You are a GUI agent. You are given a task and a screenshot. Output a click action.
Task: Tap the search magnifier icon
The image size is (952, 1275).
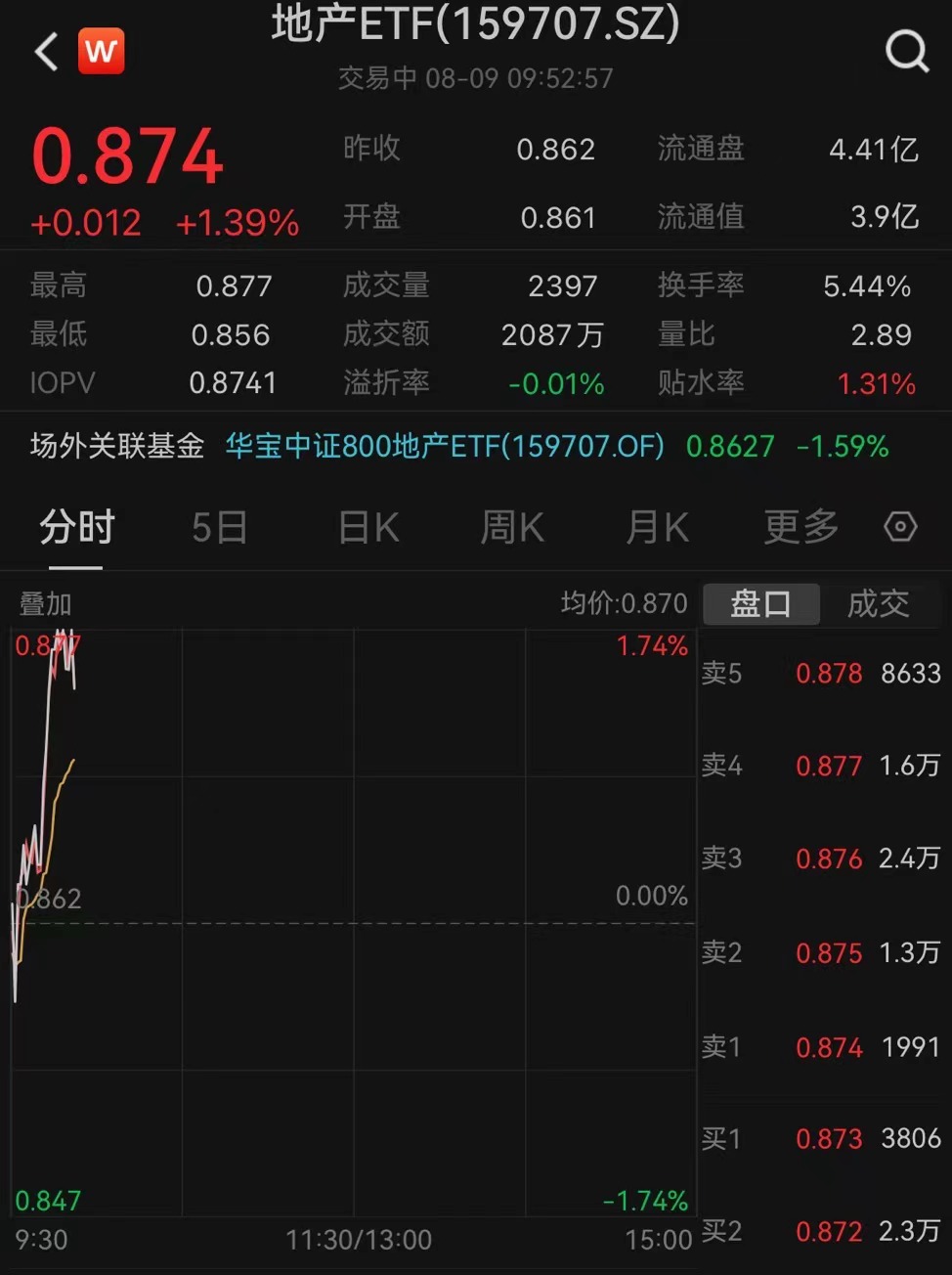pos(907,51)
